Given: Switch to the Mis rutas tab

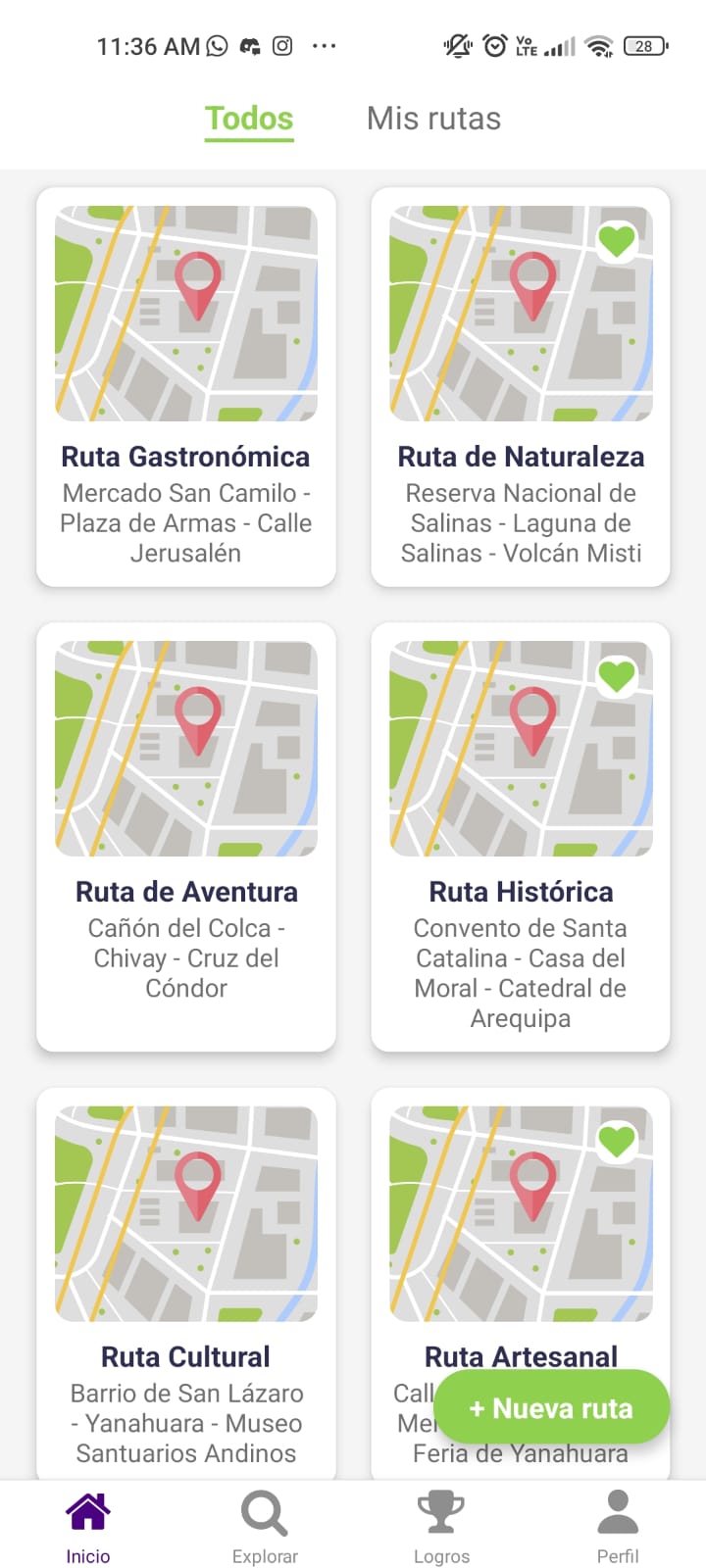Looking at the screenshot, I should point(433,119).
